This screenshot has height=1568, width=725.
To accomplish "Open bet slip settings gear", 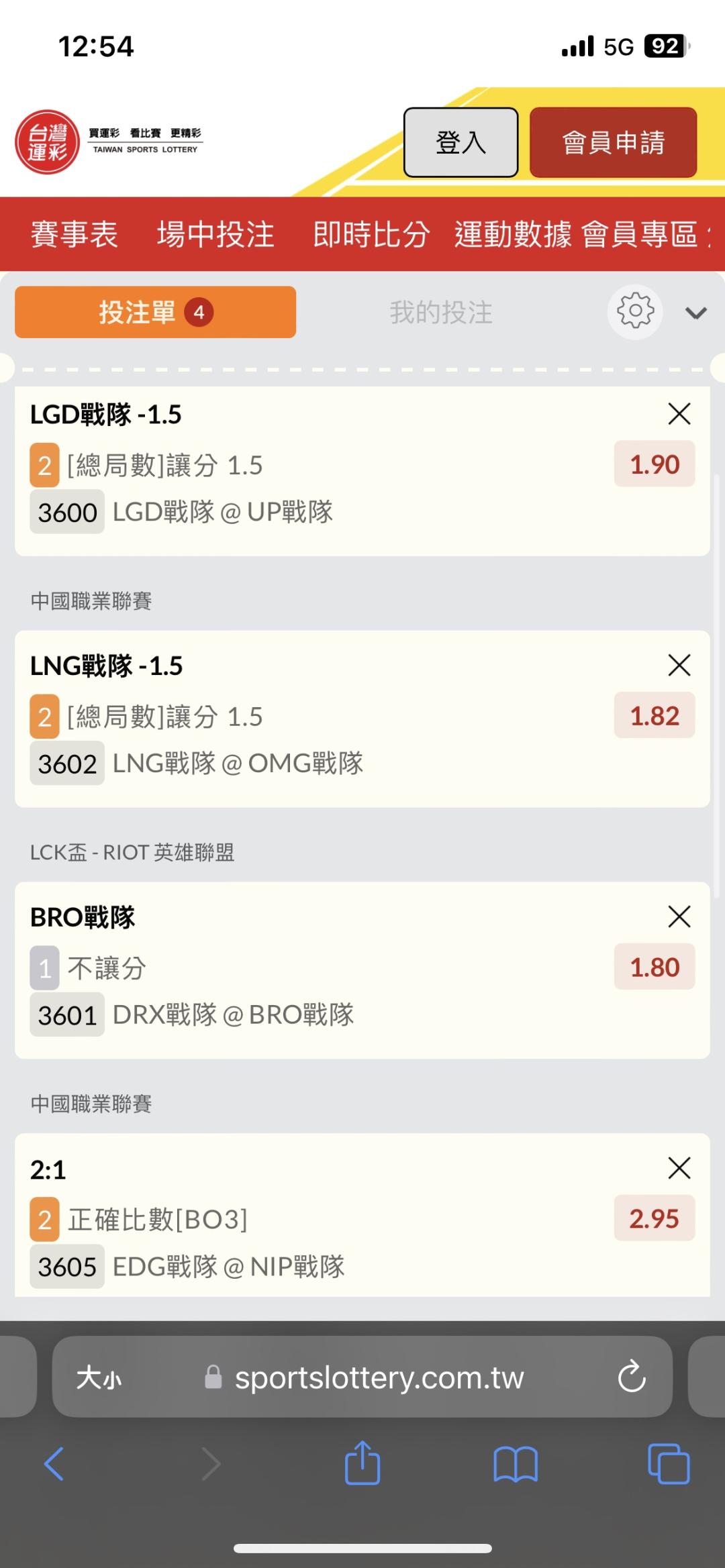I will tap(635, 311).
